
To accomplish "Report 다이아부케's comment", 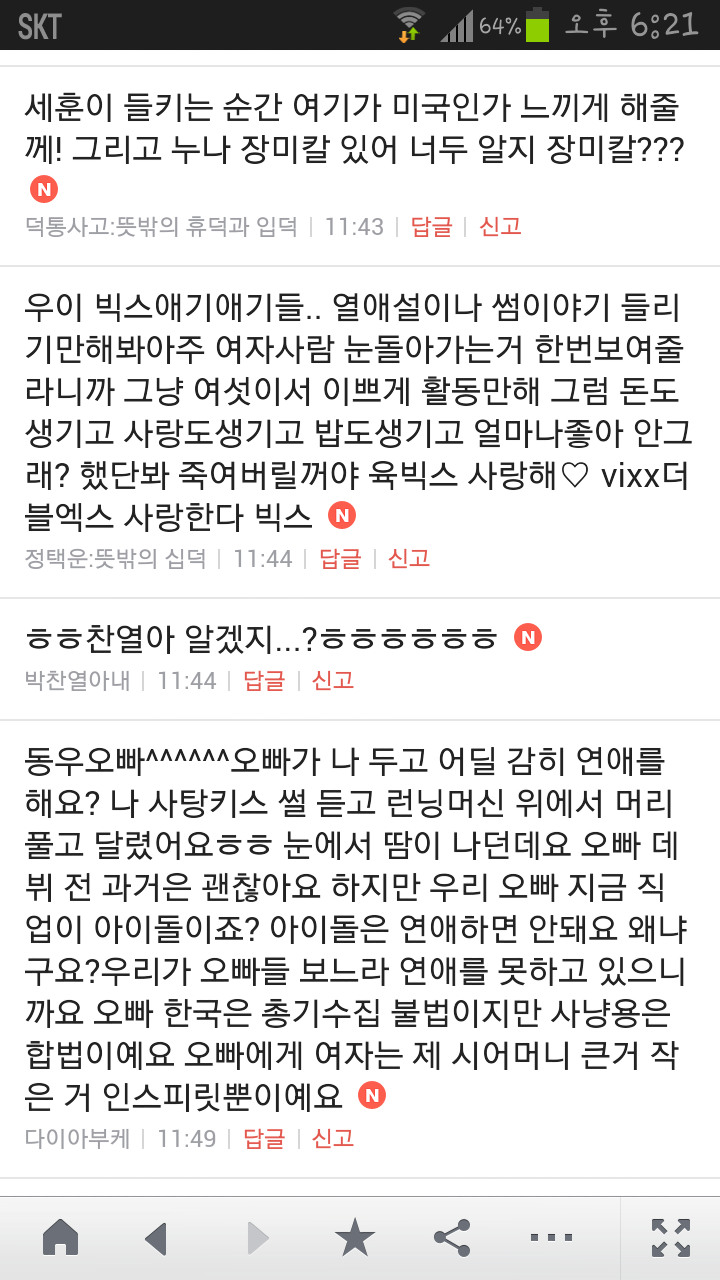I will tap(333, 1138).
